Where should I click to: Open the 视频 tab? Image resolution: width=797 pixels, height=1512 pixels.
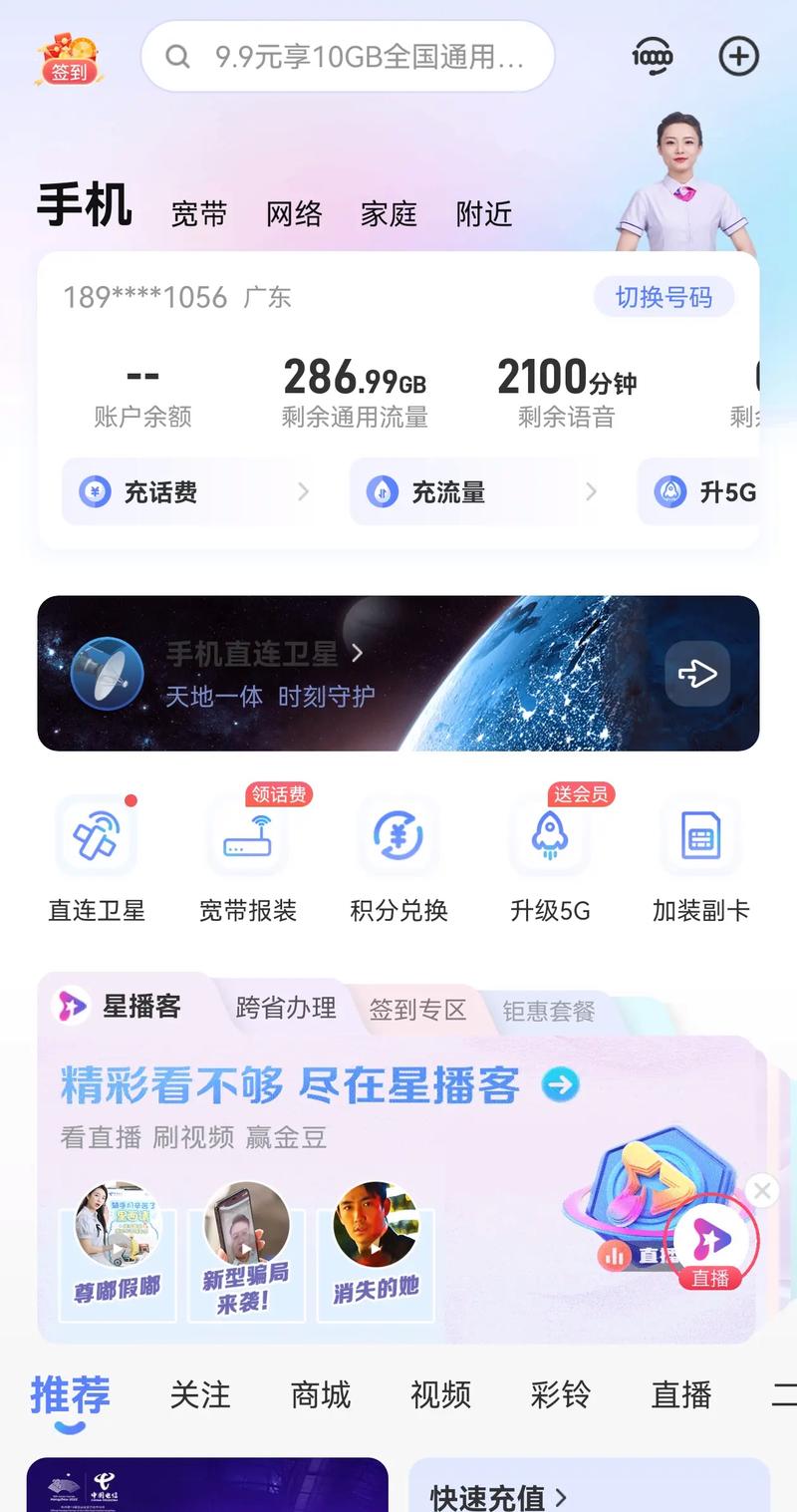[440, 1396]
